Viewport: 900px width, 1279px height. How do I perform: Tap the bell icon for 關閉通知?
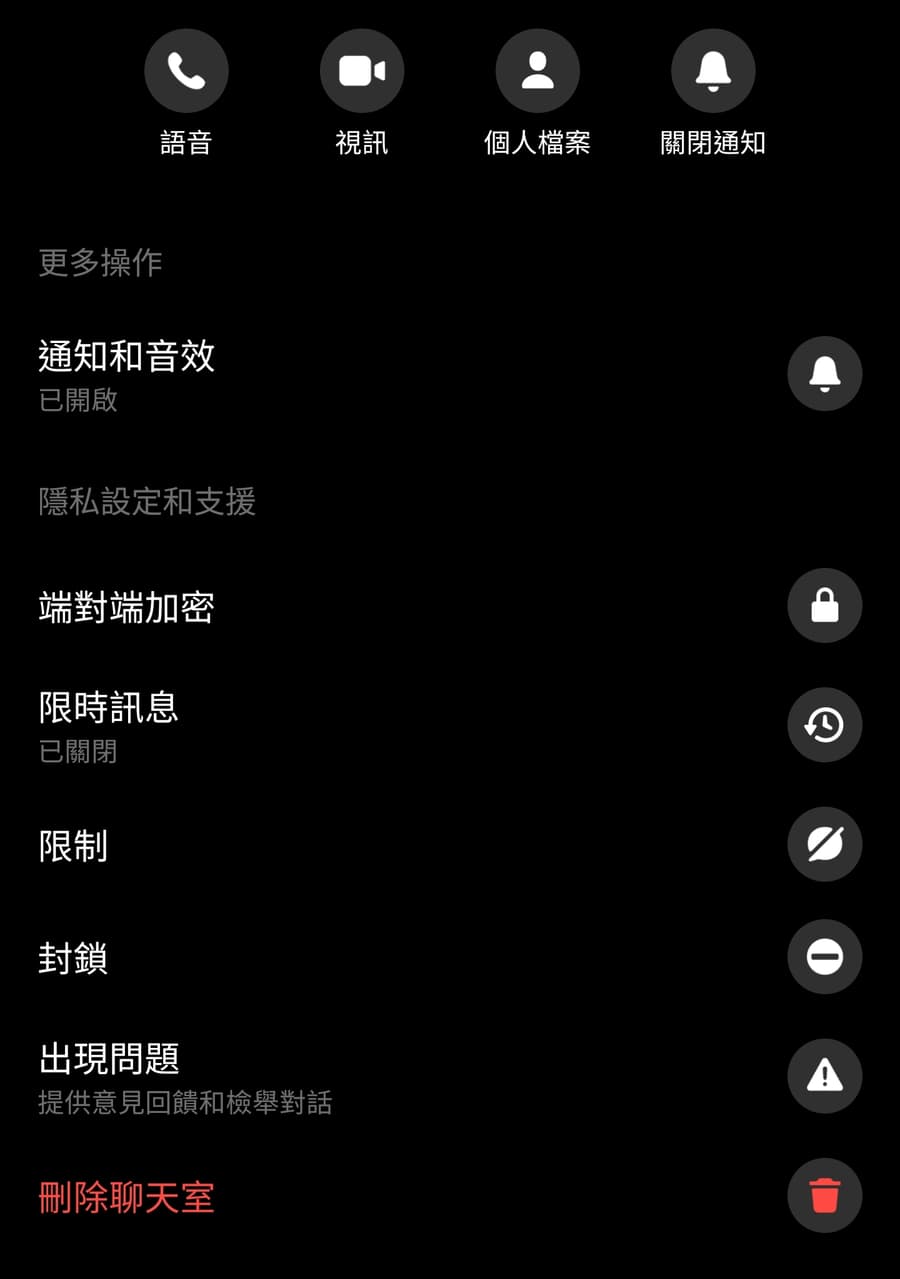713,70
